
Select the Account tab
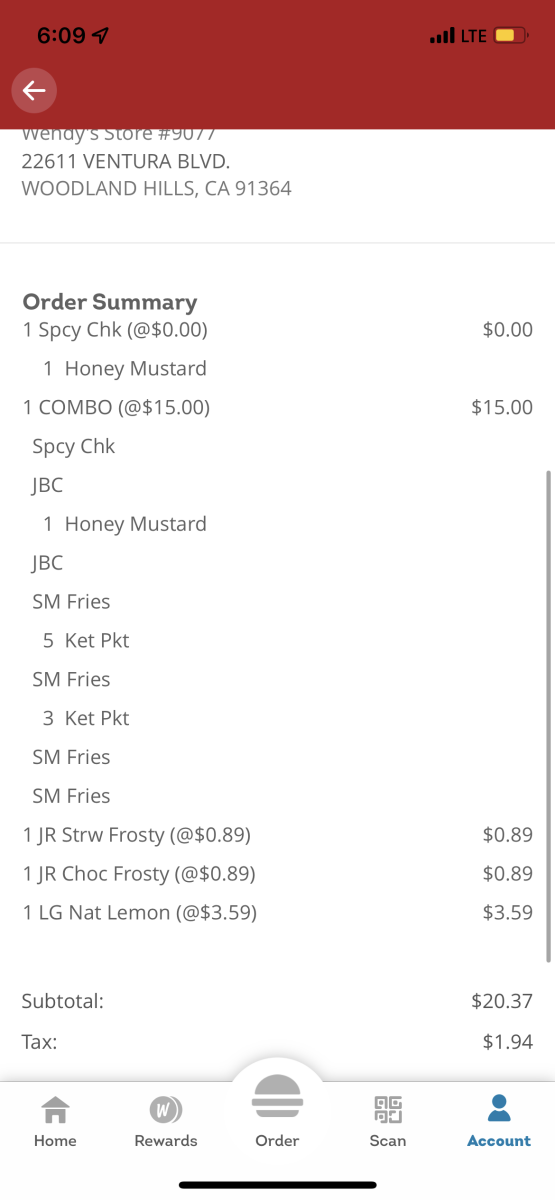(x=499, y=1121)
